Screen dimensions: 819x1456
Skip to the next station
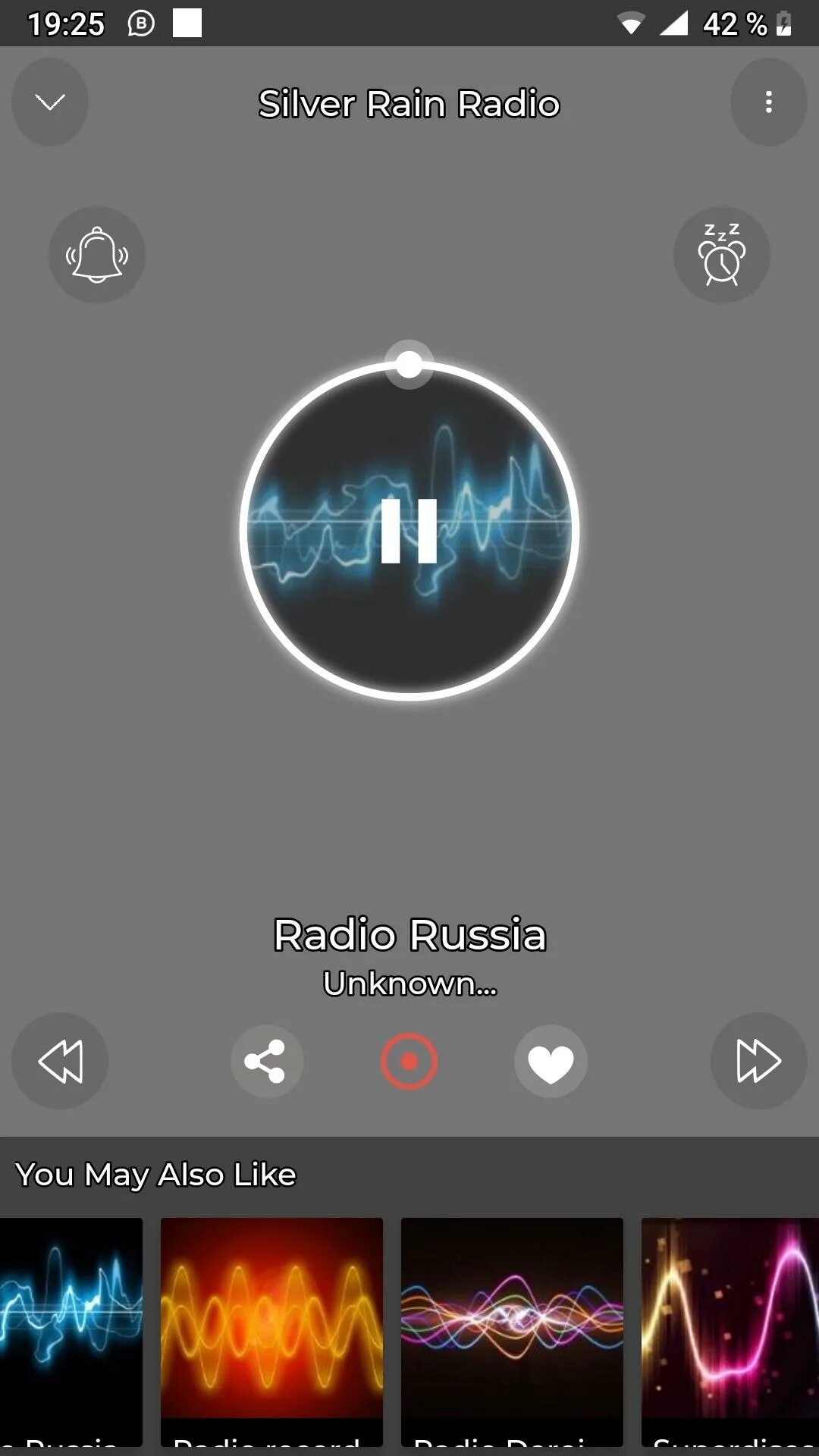click(x=758, y=1060)
